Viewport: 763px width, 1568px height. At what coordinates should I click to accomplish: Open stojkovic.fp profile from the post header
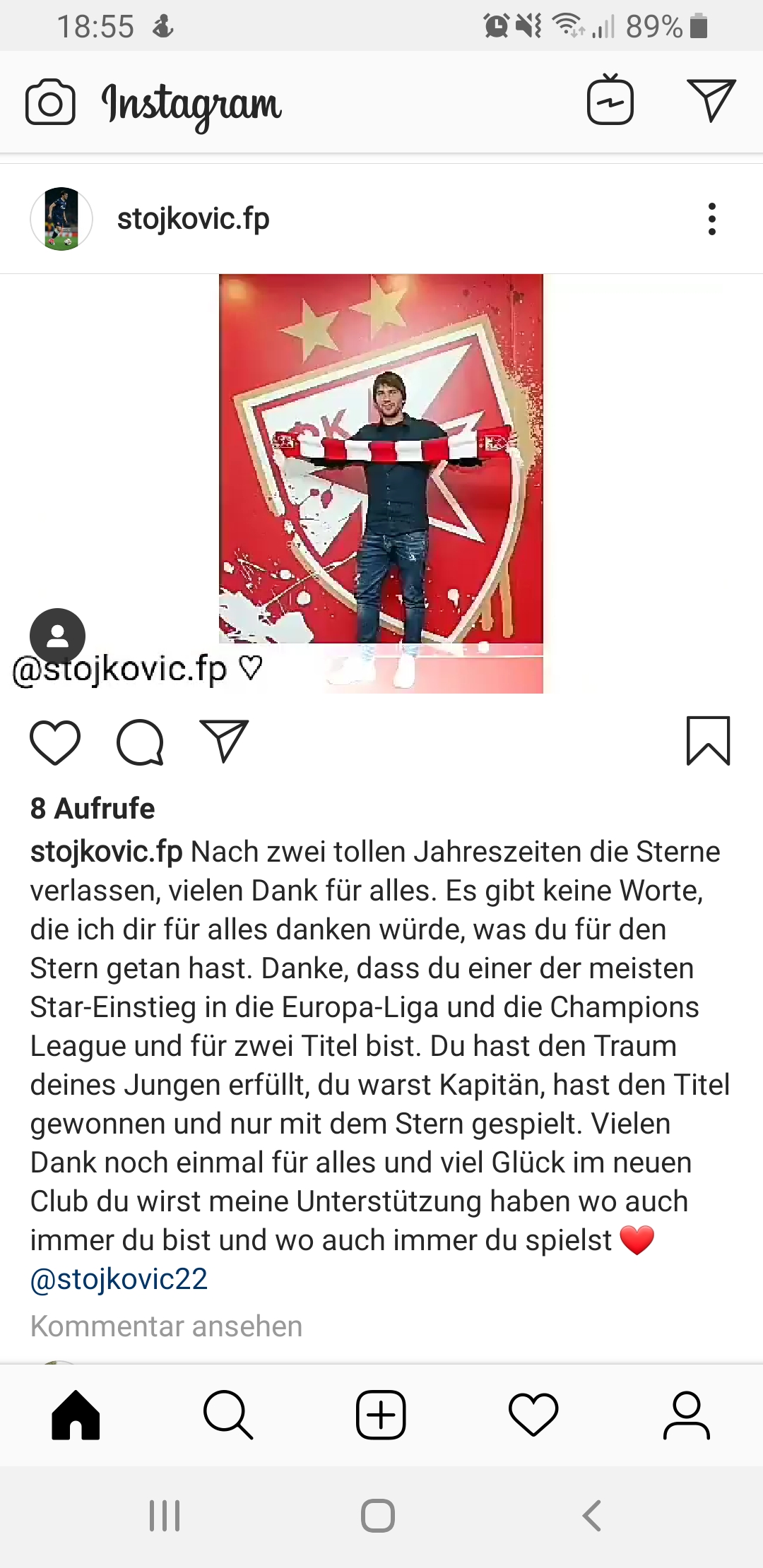pyautogui.click(x=193, y=218)
